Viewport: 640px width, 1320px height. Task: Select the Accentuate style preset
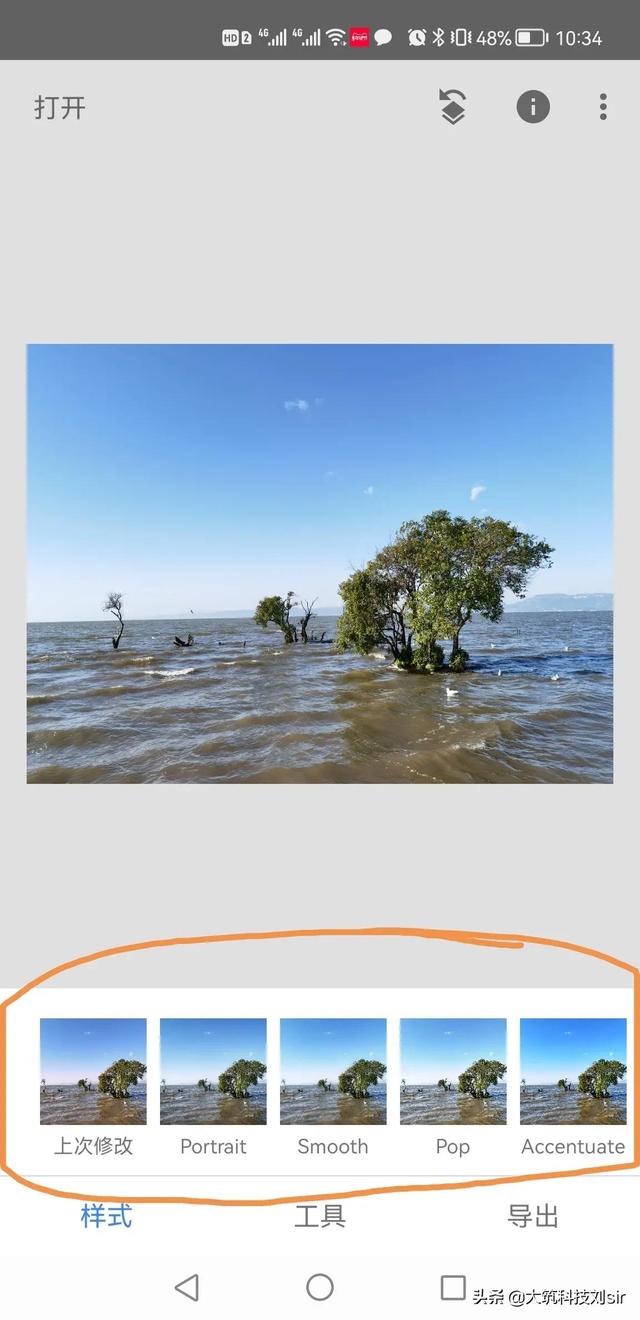coord(573,1088)
